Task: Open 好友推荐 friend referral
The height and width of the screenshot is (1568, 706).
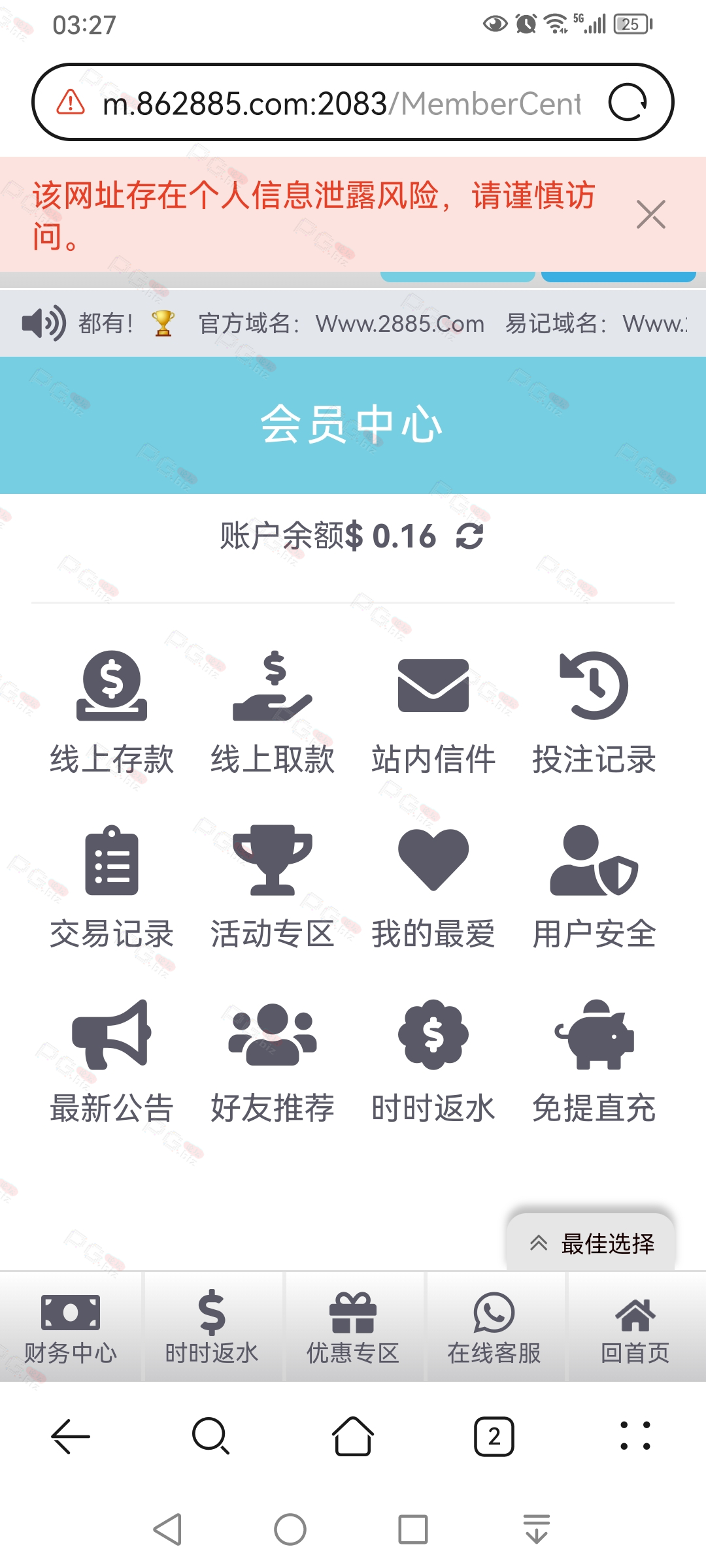Action: (x=273, y=1061)
